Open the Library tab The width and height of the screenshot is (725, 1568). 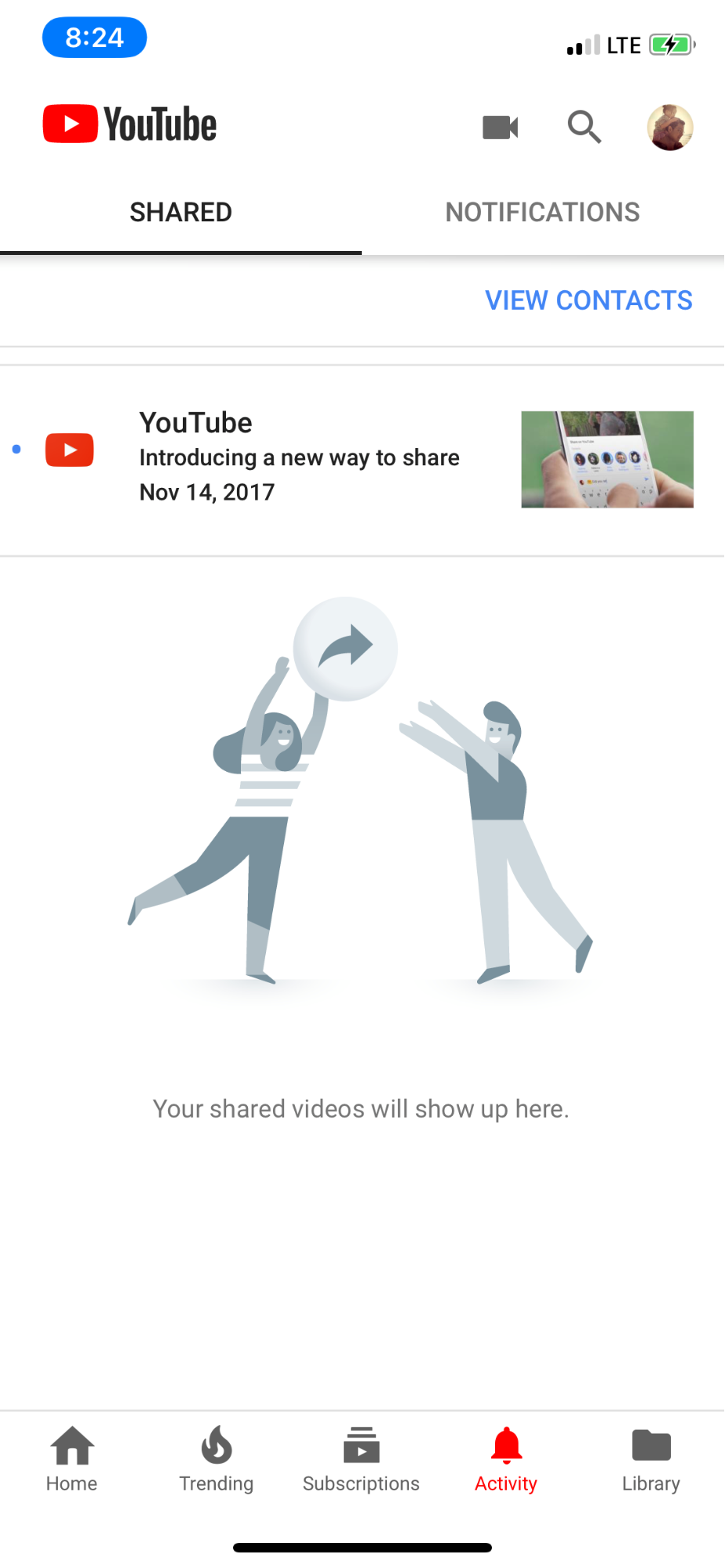[x=650, y=1459]
